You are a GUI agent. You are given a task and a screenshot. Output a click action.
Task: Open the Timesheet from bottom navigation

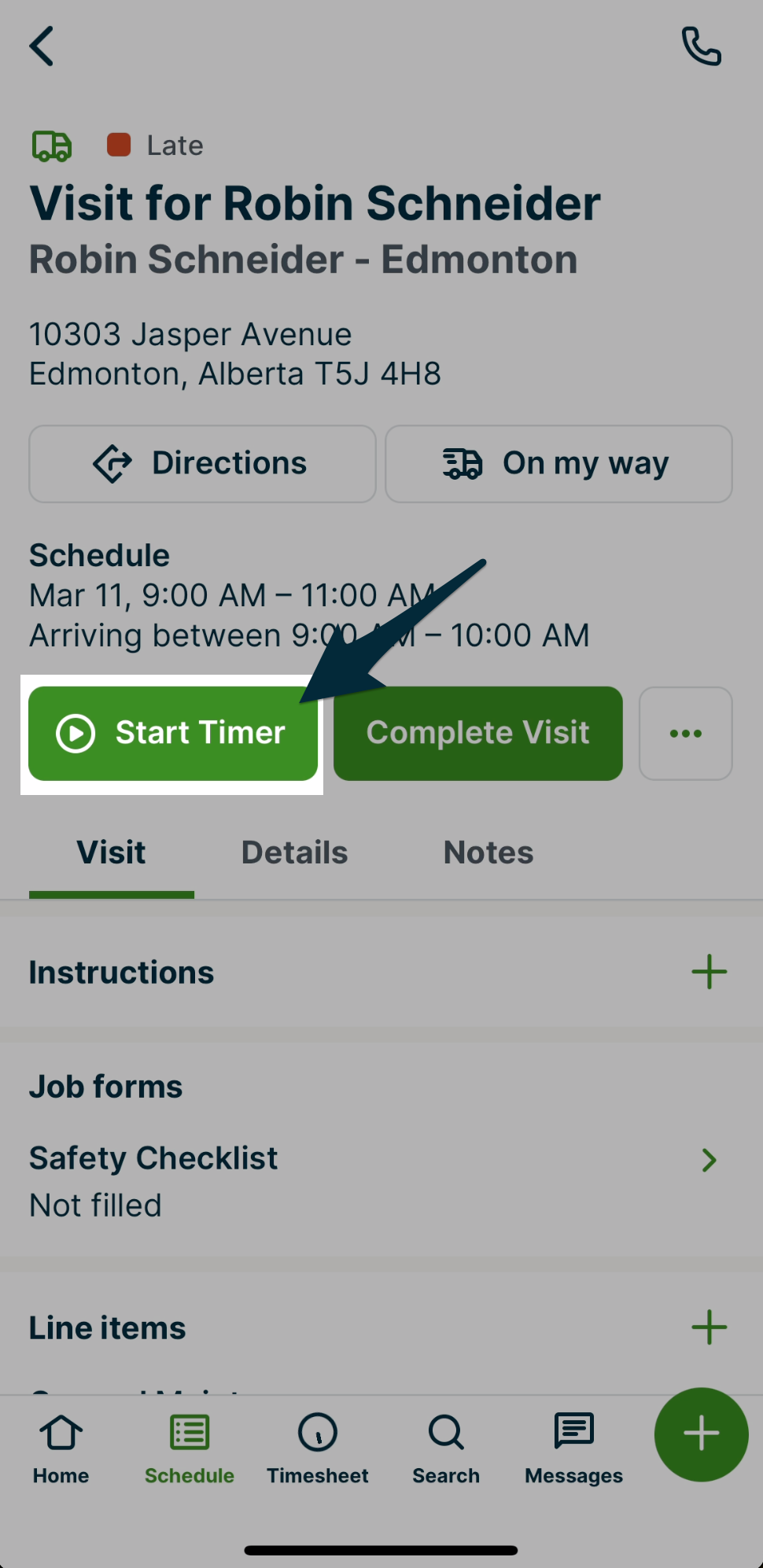pos(317,1447)
